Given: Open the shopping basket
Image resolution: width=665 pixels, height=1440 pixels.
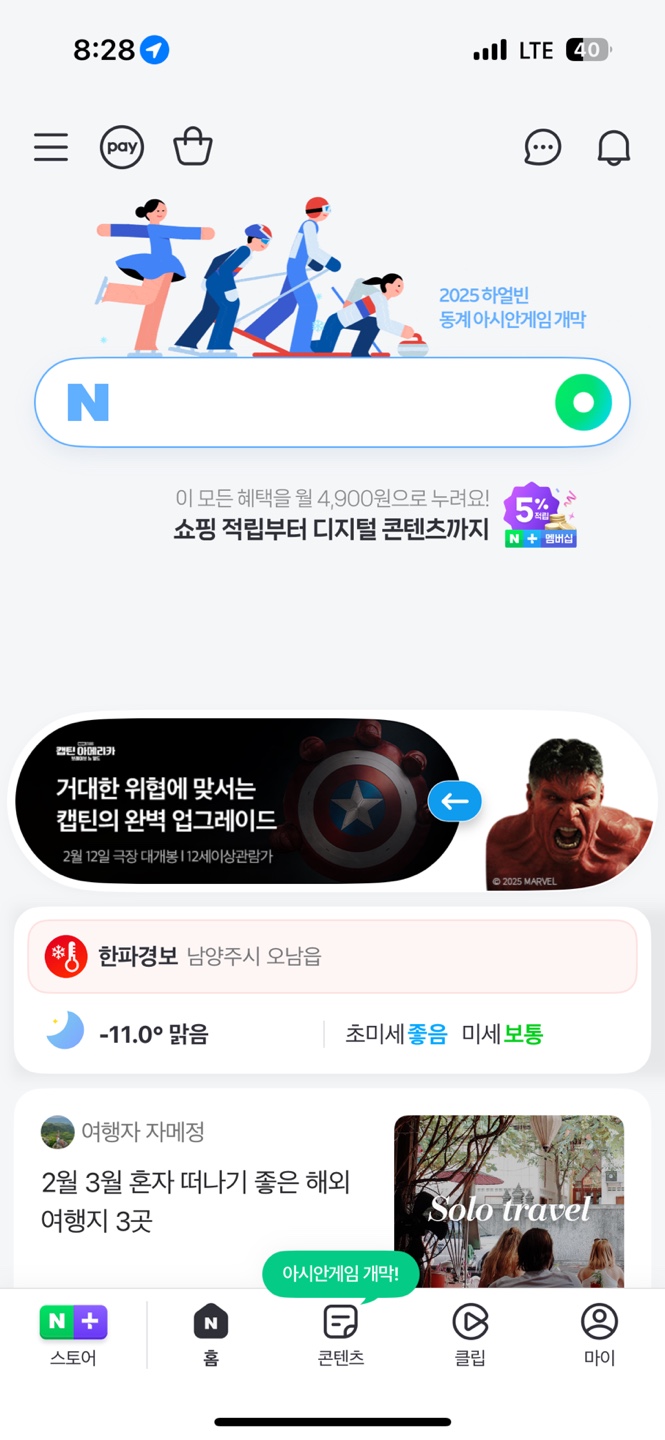Looking at the screenshot, I should pos(193,147).
